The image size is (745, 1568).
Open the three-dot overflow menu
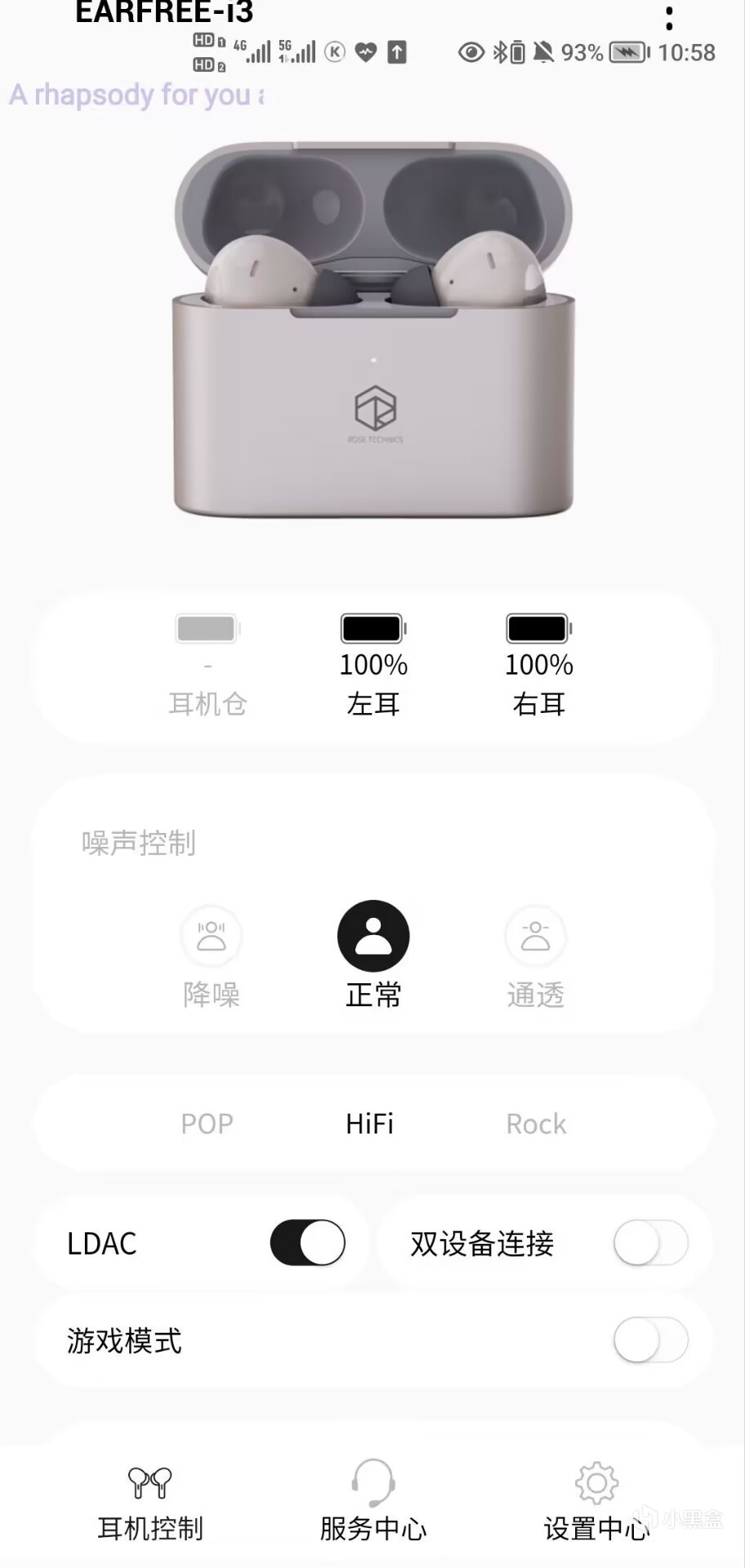[670, 18]
